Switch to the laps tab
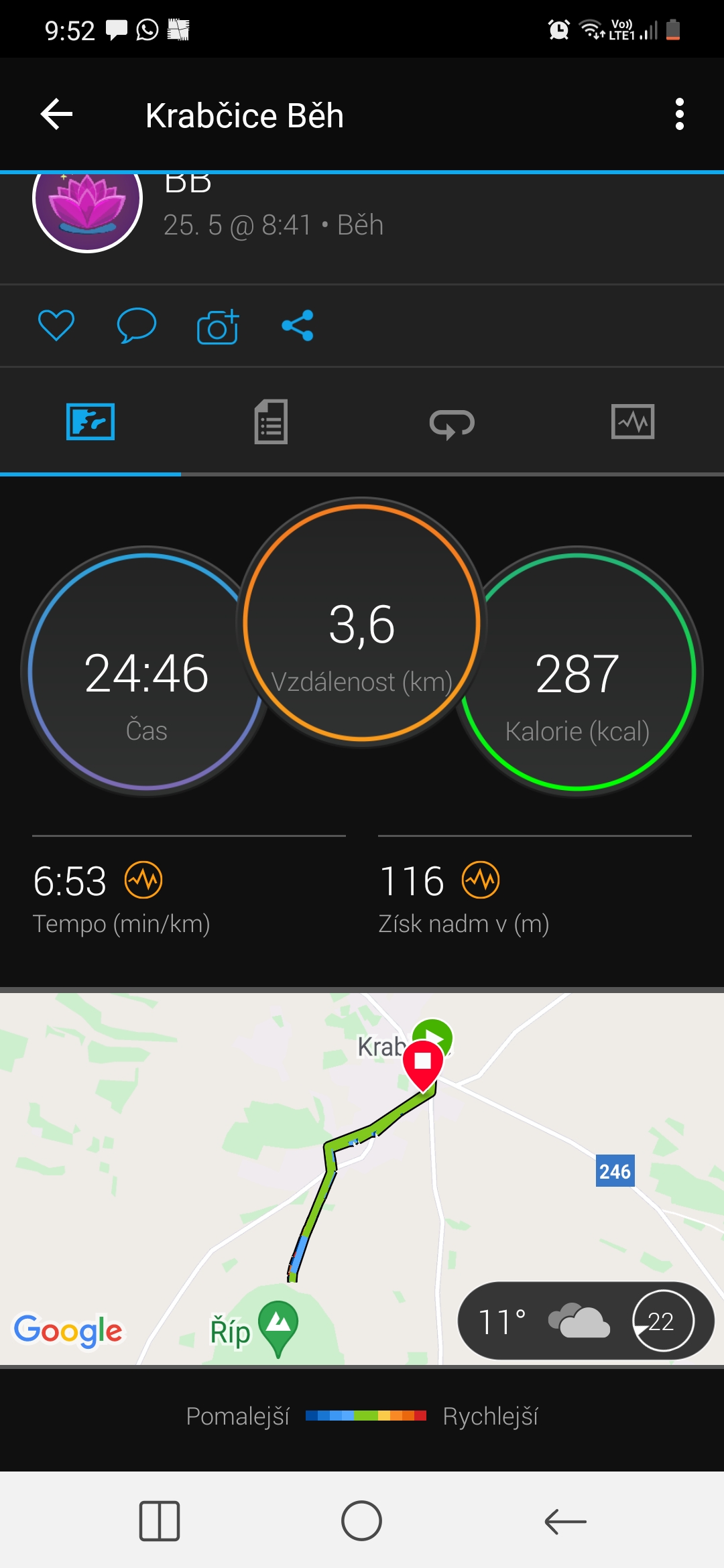 (452, 423)
